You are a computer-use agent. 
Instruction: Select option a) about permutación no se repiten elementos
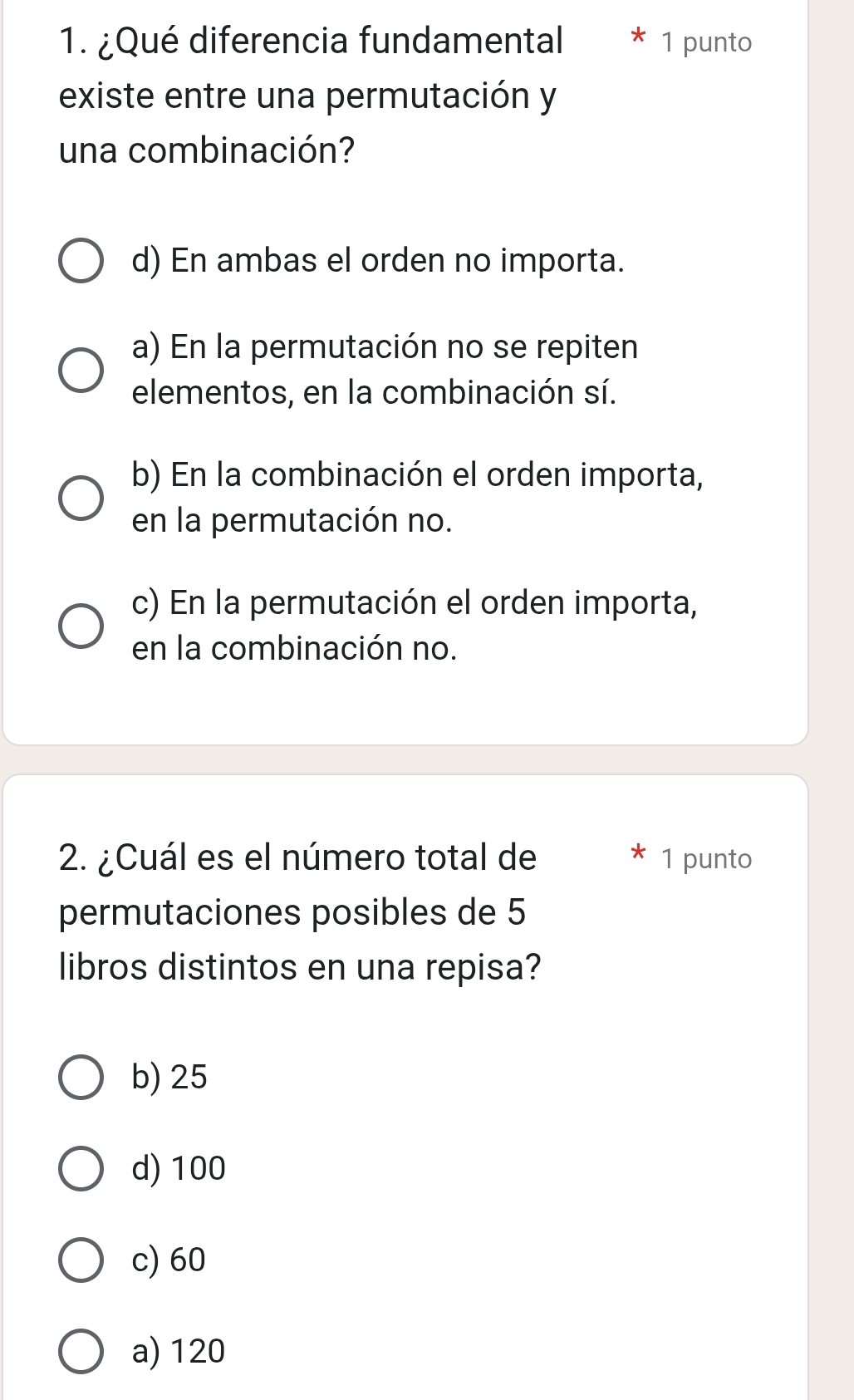pyautogui.click(x=79, y=368)
